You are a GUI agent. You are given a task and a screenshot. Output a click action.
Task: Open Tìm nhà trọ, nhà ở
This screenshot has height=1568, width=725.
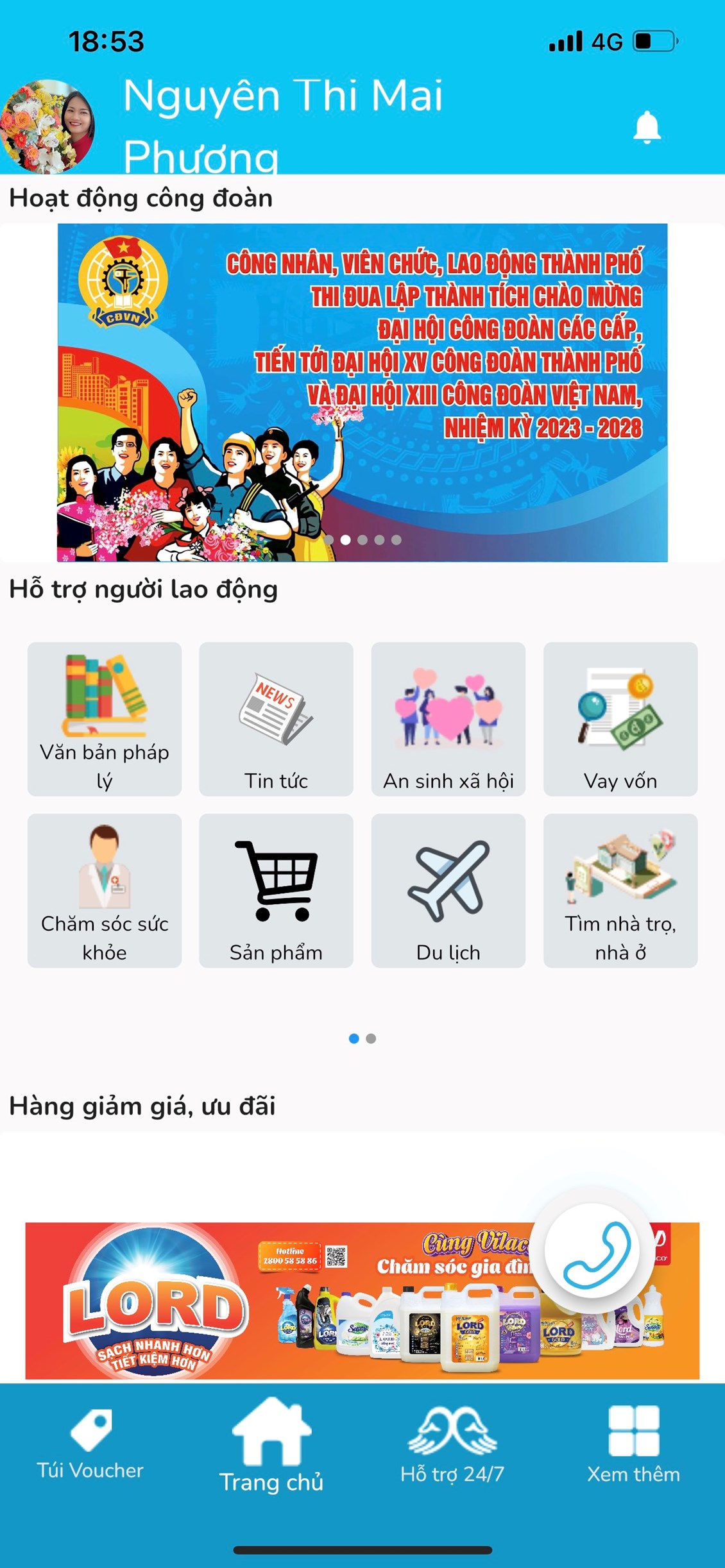[x=620, y=891]
